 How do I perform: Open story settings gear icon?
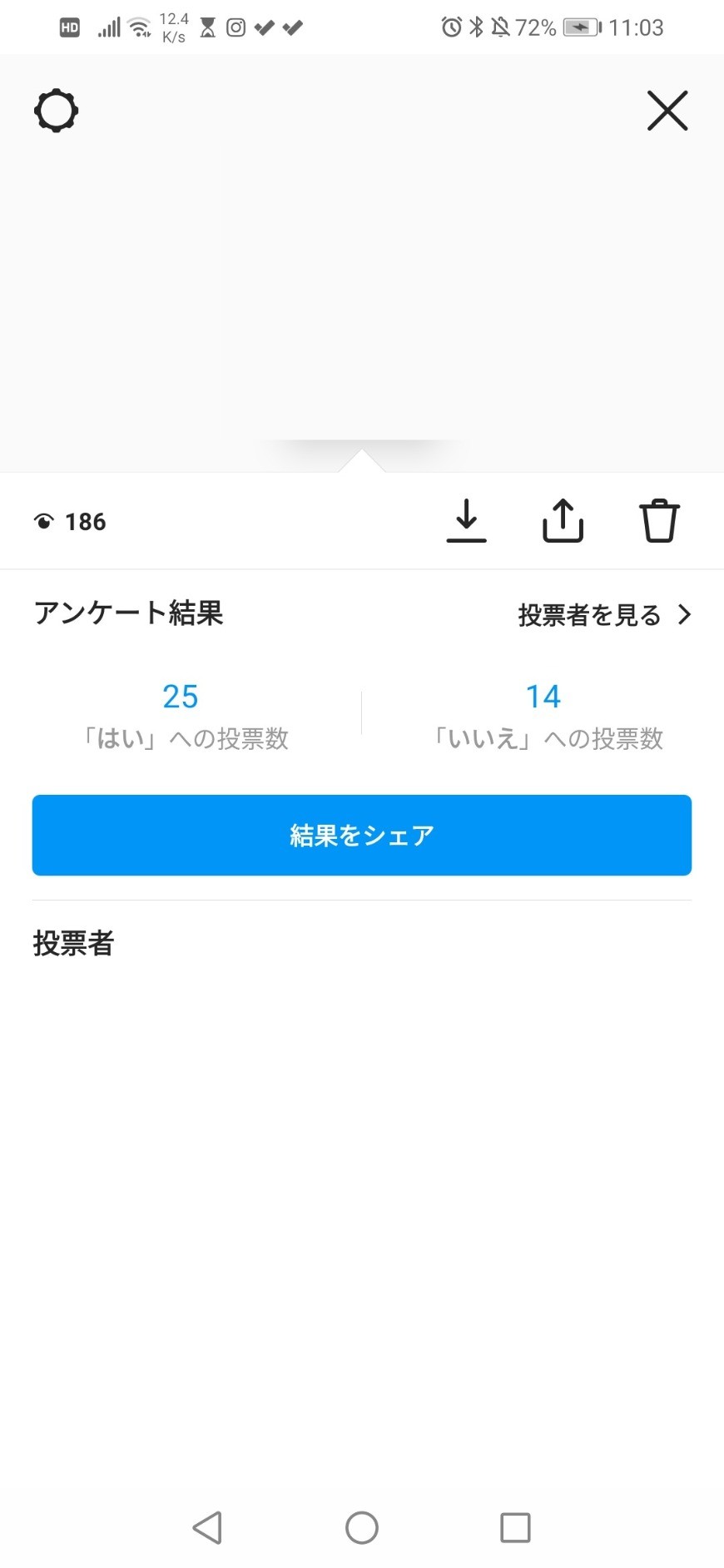56,111
